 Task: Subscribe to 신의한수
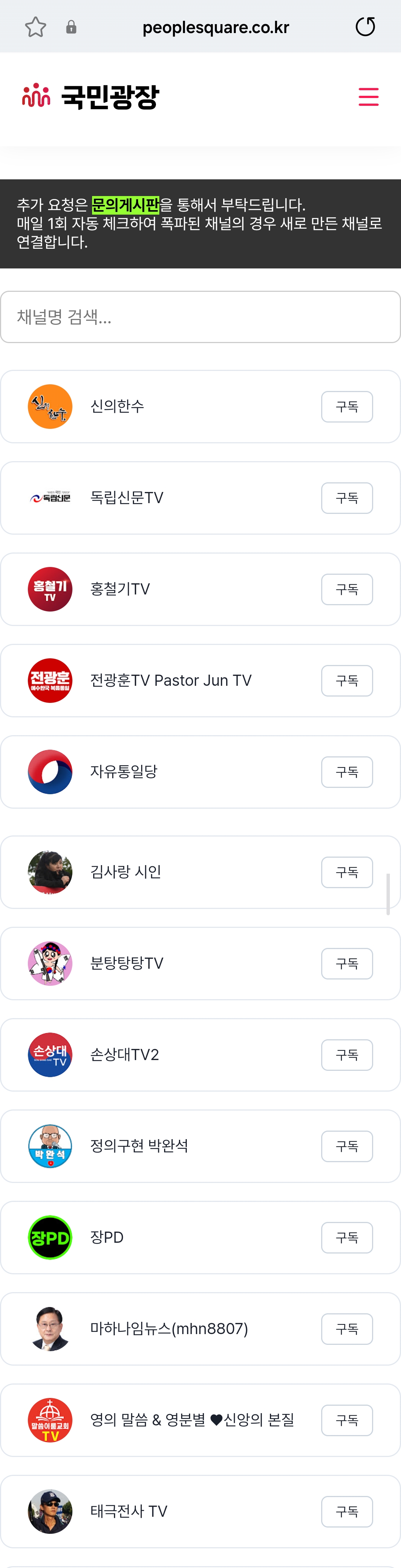(x=347, y=407)
